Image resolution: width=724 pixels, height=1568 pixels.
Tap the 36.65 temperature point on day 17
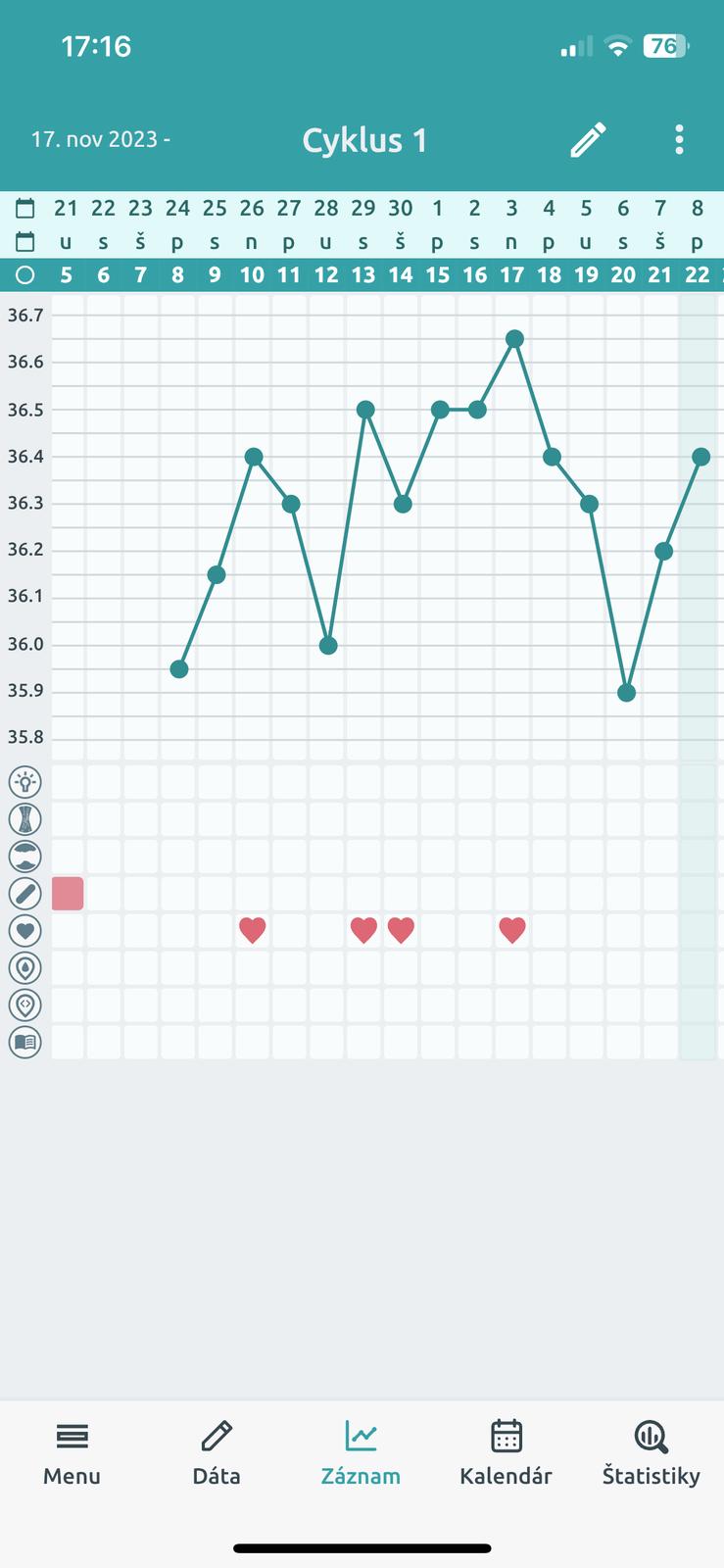[514, 339]
